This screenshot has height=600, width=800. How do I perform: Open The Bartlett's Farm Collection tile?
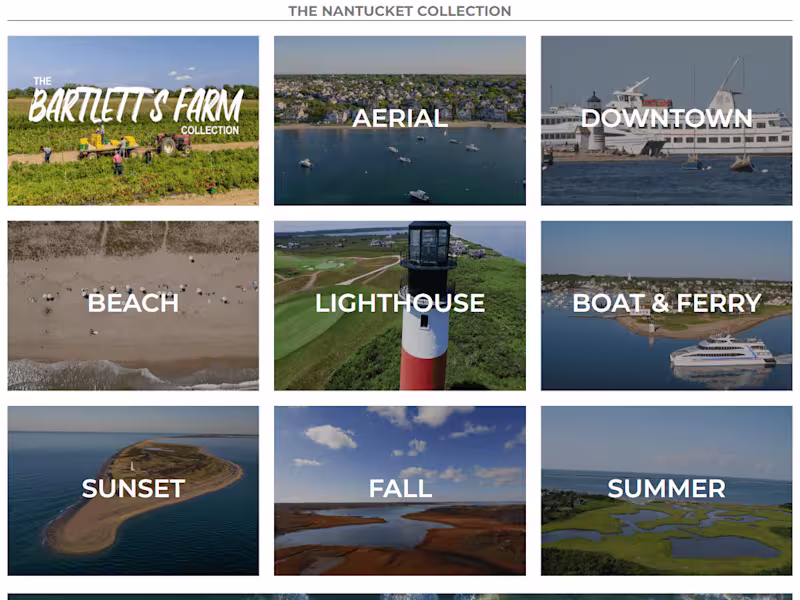tap(133, 120)
